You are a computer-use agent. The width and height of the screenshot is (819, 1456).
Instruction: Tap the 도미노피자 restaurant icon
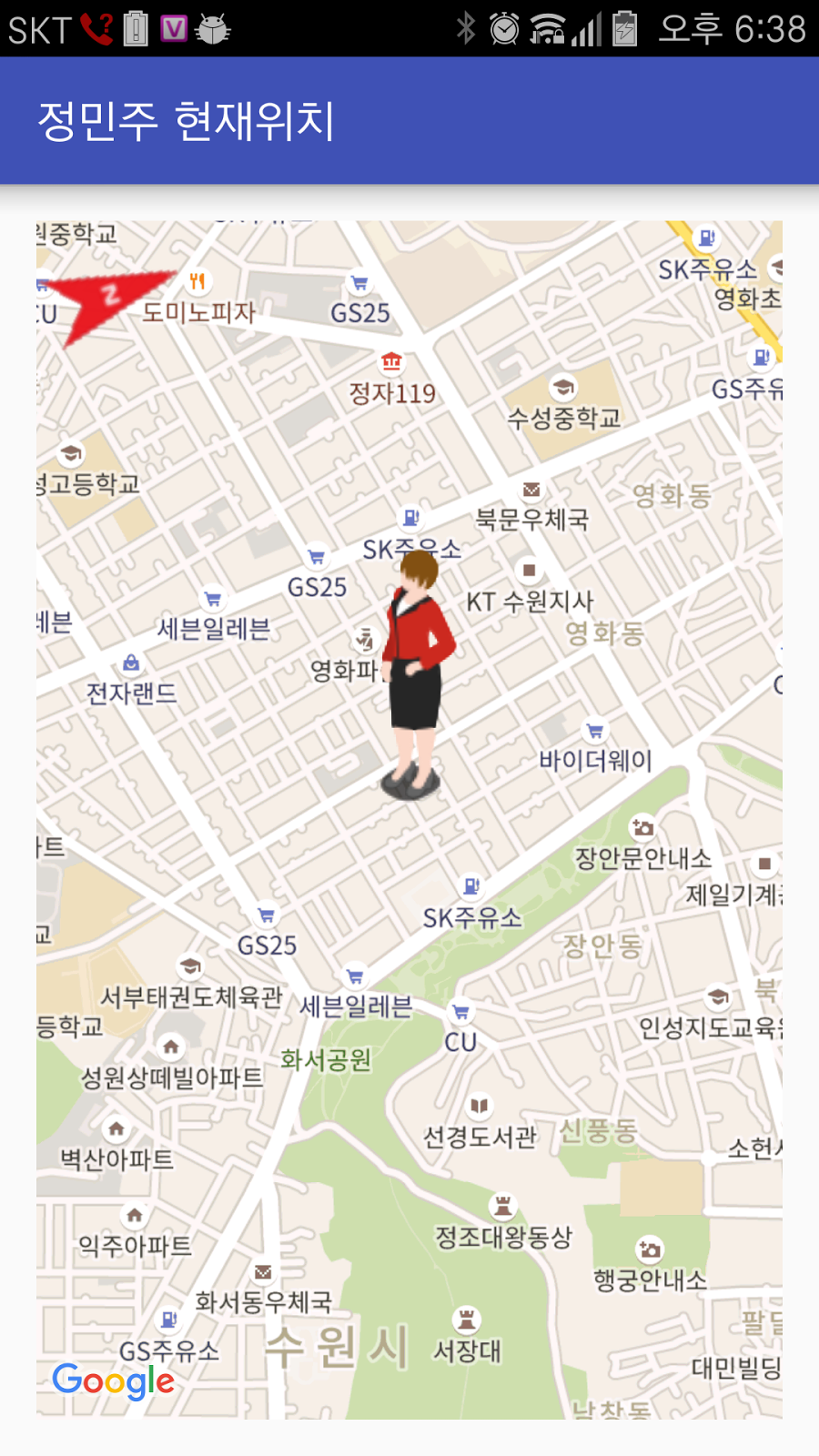(x=197, y=281)
